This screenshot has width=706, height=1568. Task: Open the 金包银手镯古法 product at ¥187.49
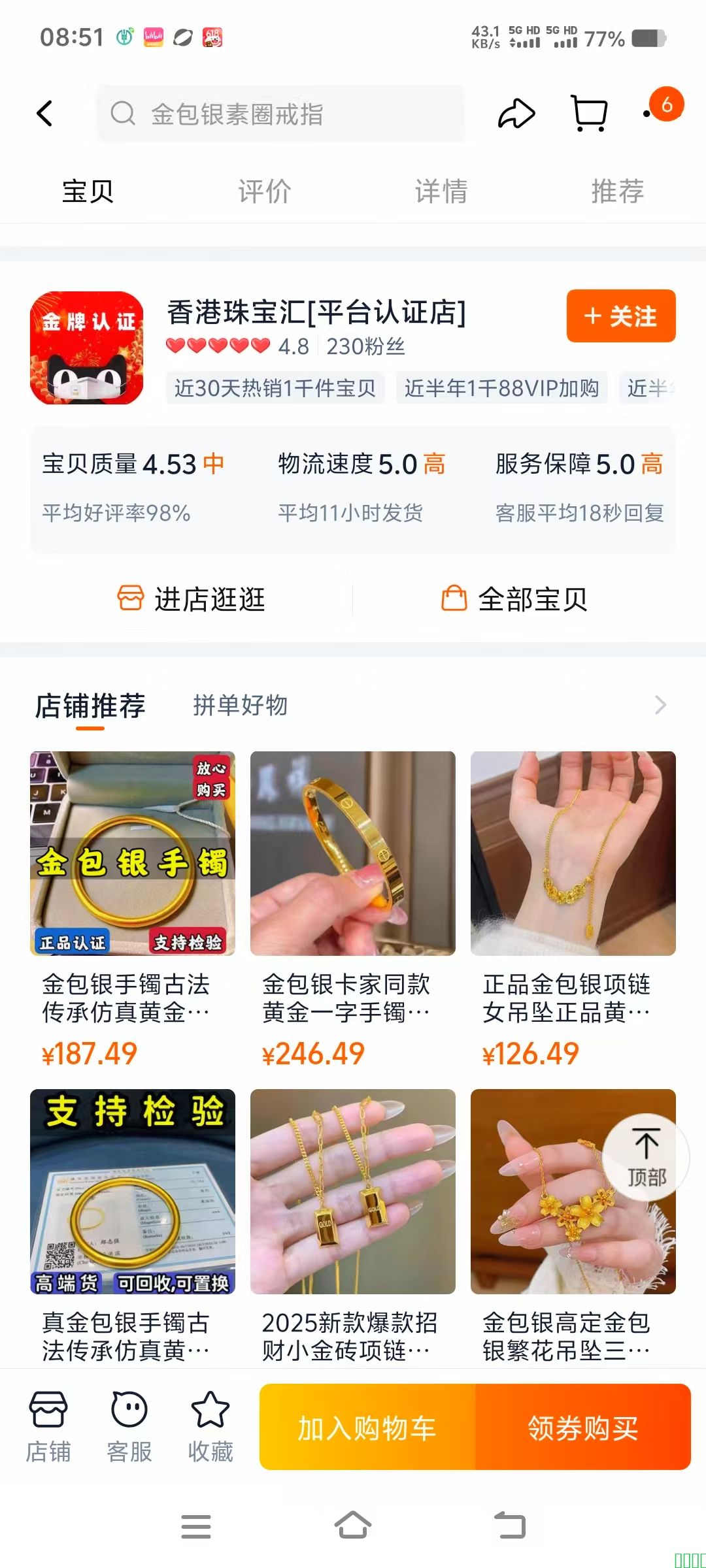pyautogui.click(x=132, y=853)
